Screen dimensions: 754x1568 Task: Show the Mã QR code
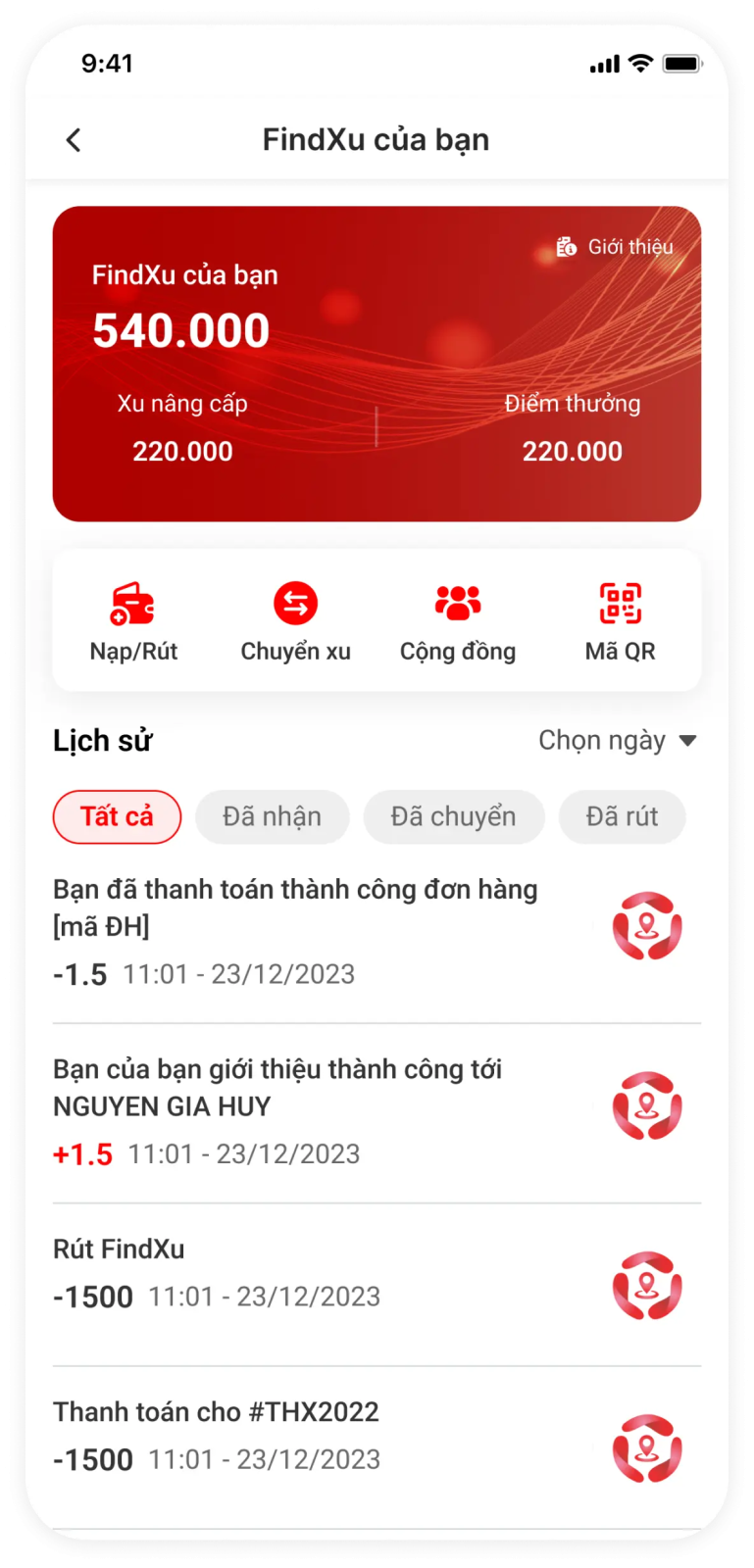620,622
